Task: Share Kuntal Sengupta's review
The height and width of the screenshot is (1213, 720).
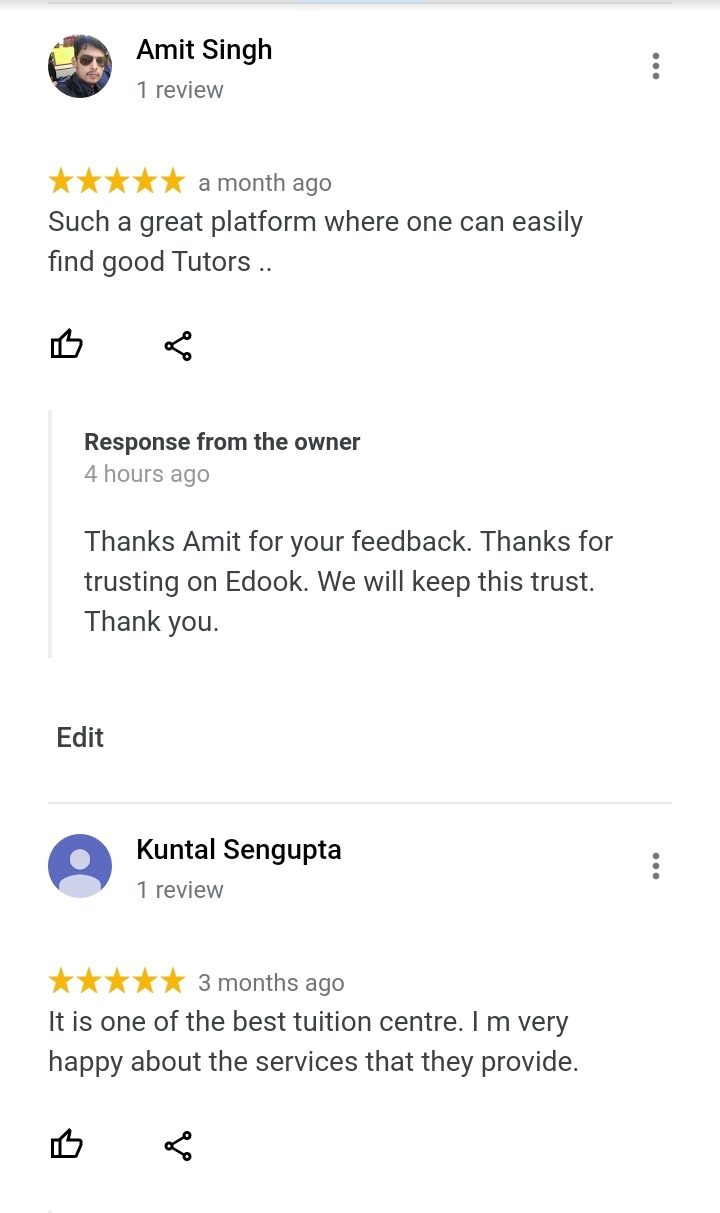Action: (x=178, y=1145)
